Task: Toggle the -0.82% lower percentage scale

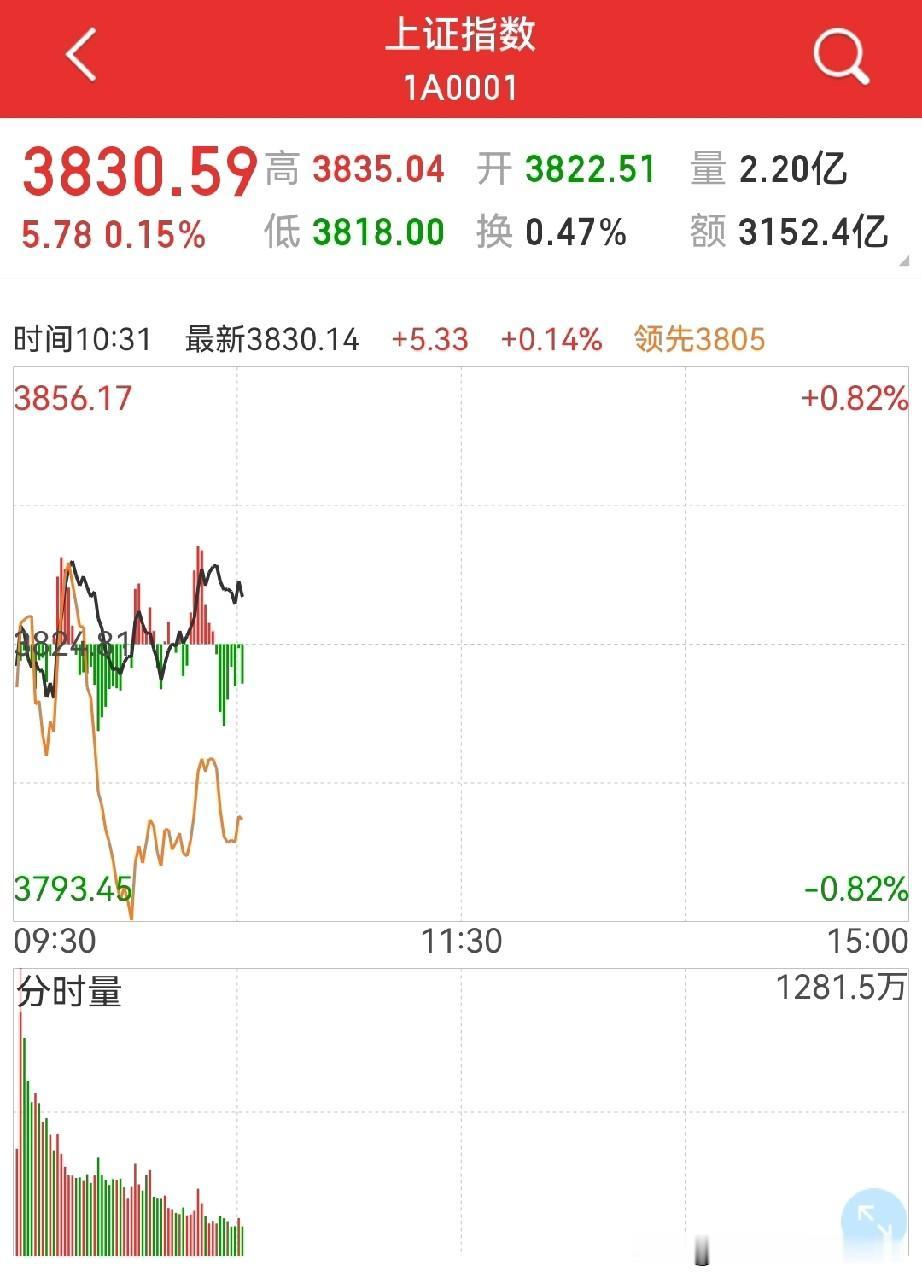Action: coord(852,888)
